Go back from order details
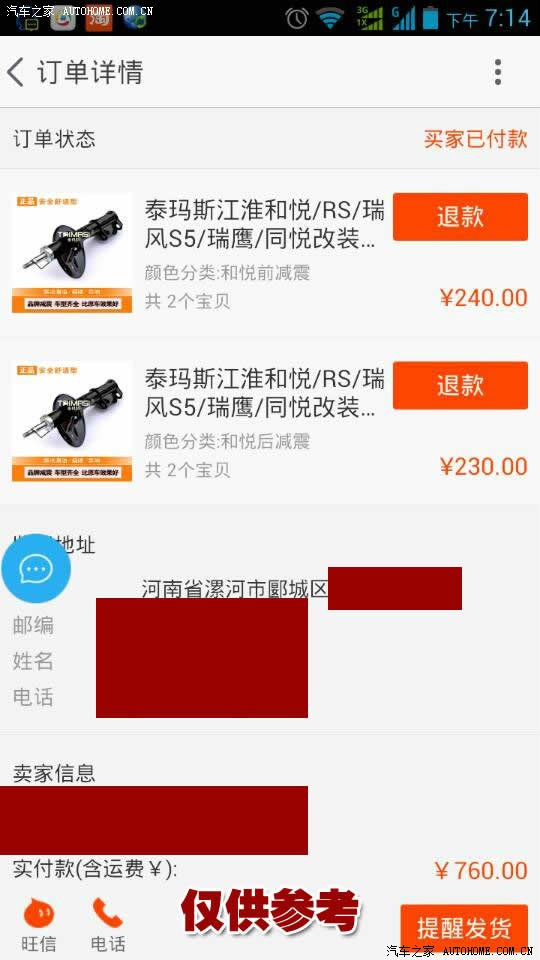540x960 pixels. pyautogui.click(x=16, y=72)
